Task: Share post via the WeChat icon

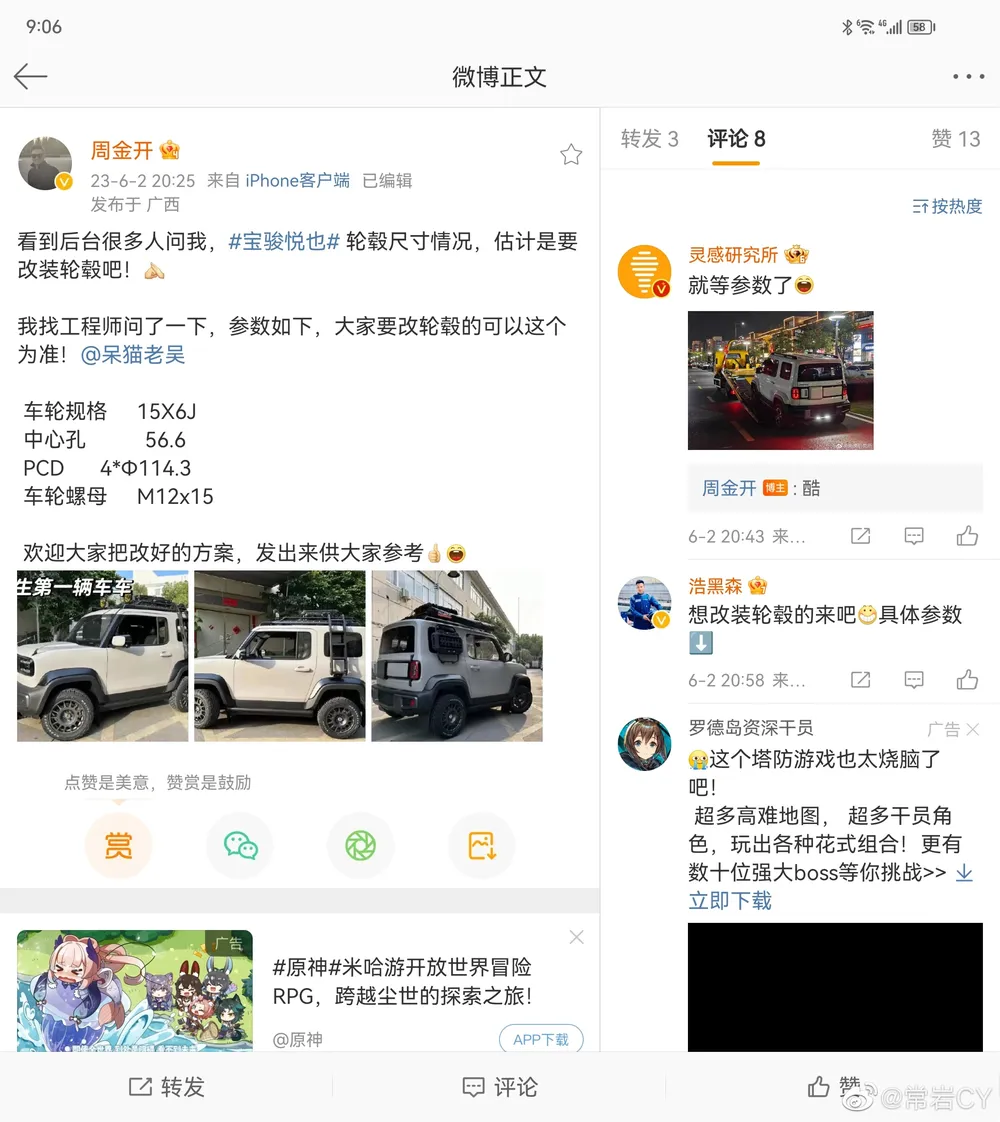Action: (240, 846)
